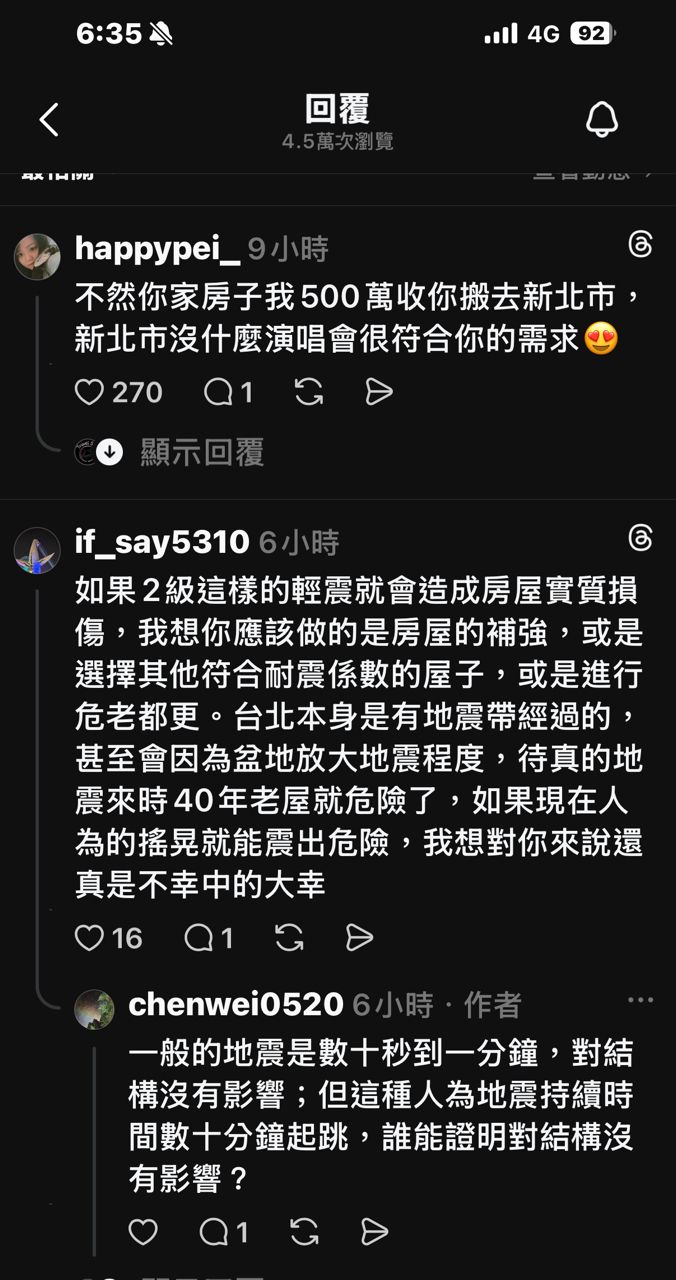Image resolution: width=676 pixels, height=1280 pixels.
Task: Share if_say5310's reply via send icon
Action: tap(359, 938)
